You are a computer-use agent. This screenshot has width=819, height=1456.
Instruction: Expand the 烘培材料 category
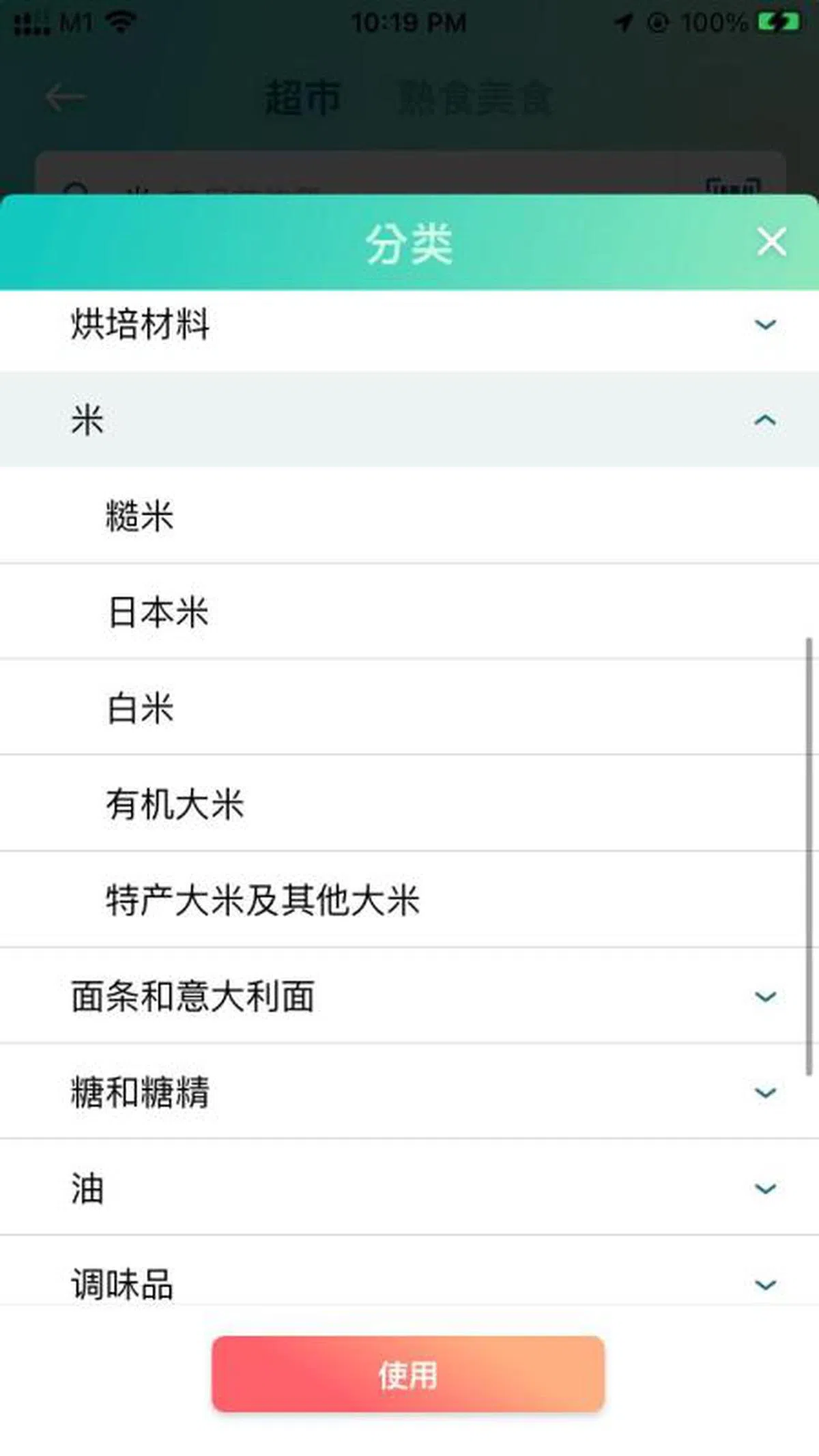tap(765, 324)
